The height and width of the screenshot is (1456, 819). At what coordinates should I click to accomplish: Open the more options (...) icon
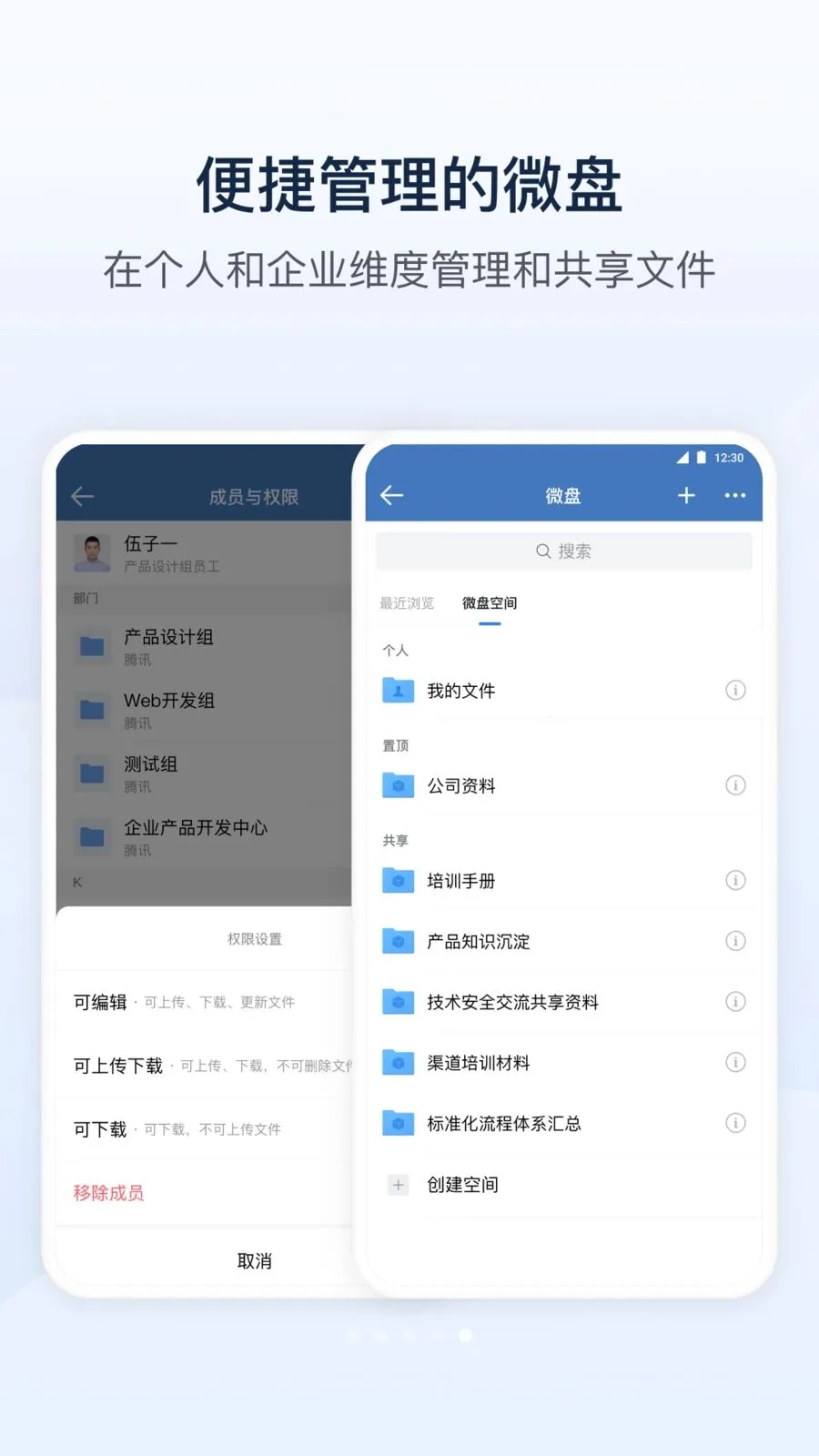[735, 495]
